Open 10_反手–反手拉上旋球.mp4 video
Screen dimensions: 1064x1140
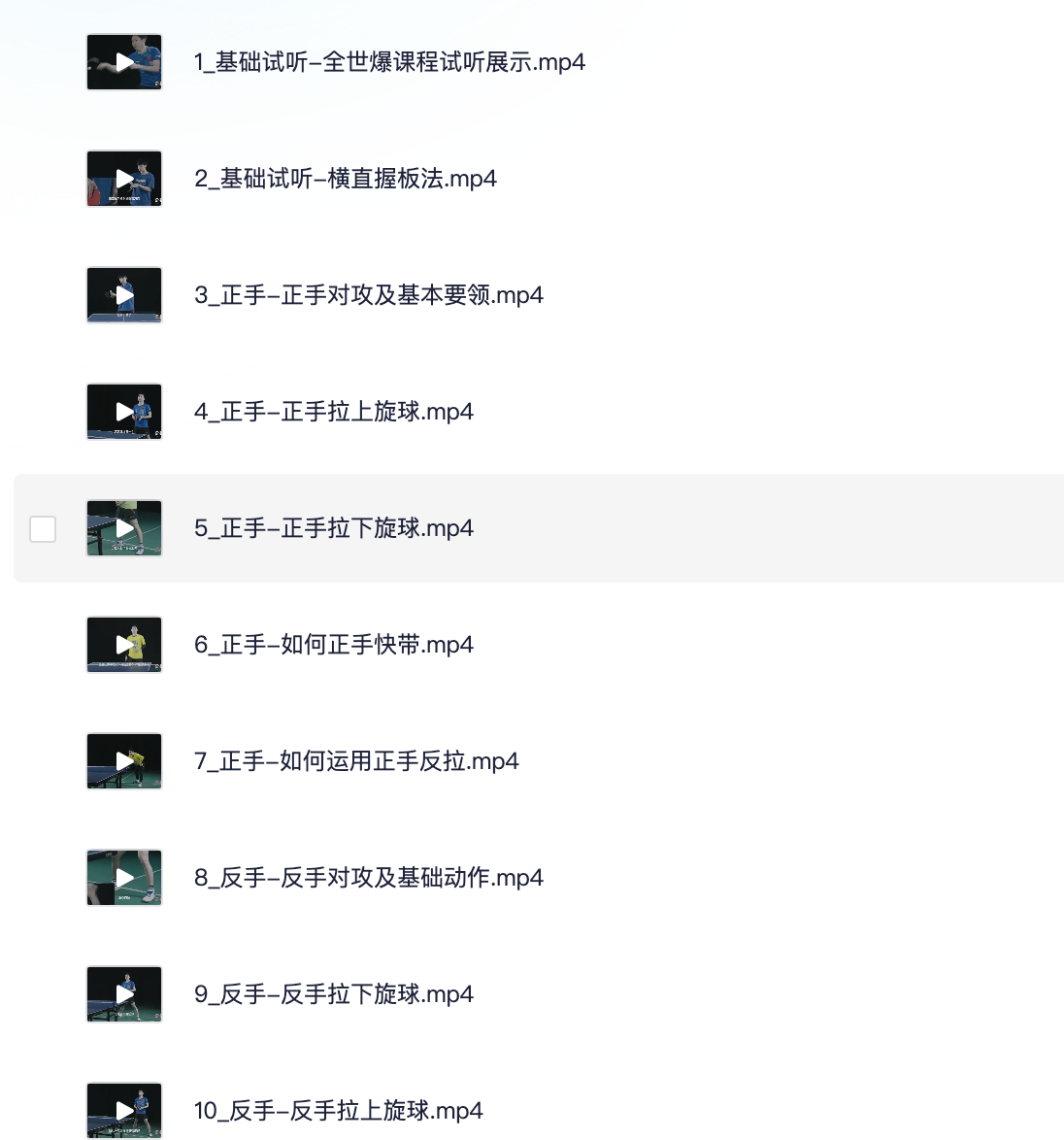coord(338,1110)
